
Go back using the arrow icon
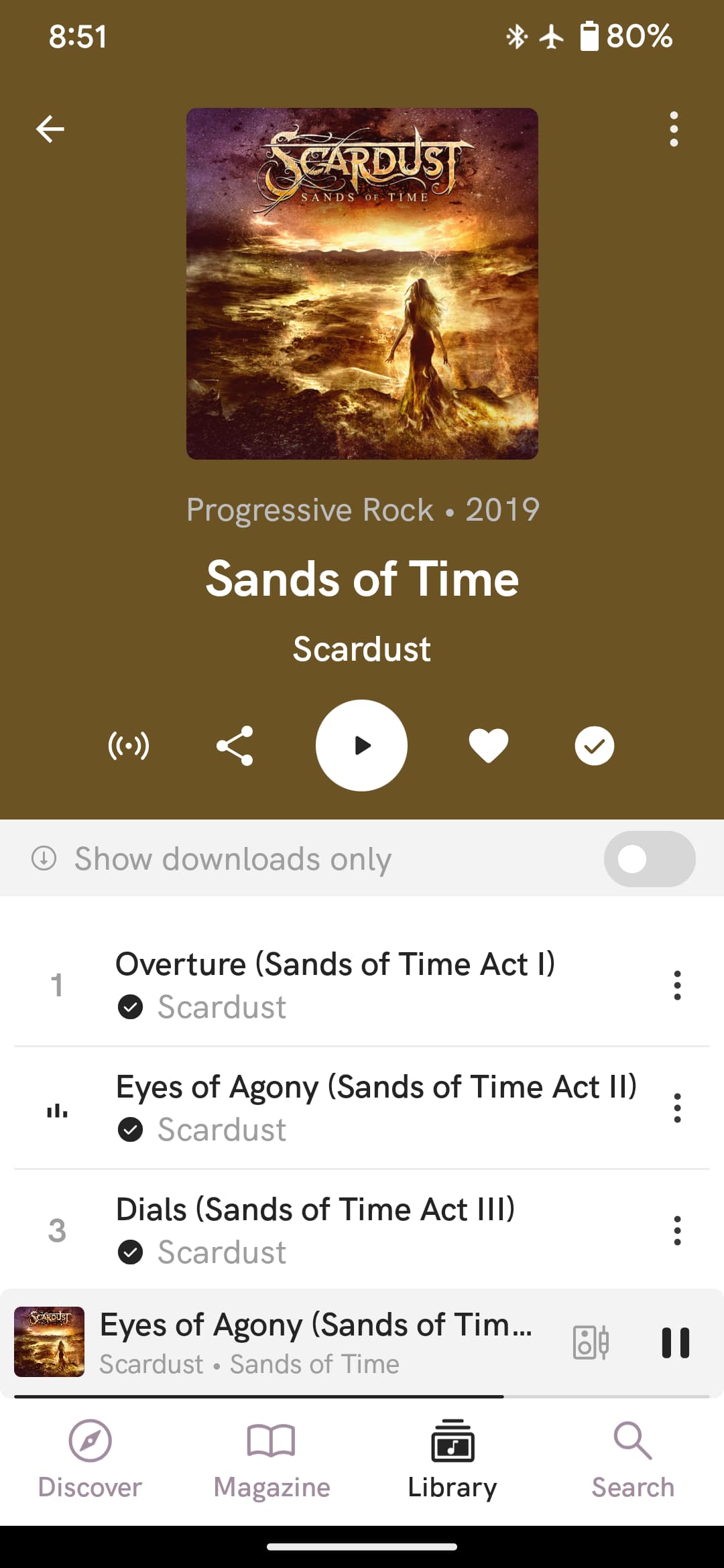[x=50, y=129]
